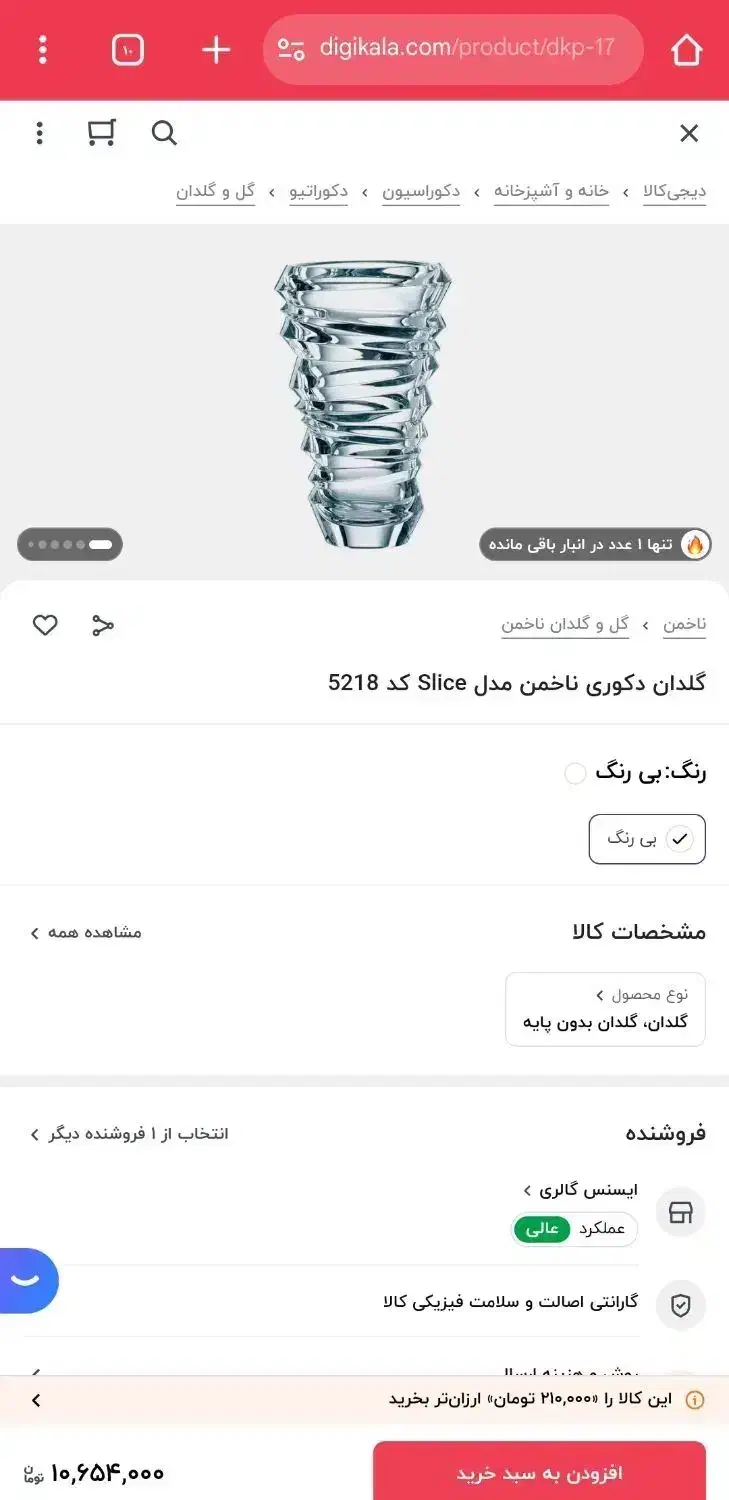The height and width of the screenshot is (1500, 729).
Task: Select the بی رنگ color option
Action: tap(647, 839)
